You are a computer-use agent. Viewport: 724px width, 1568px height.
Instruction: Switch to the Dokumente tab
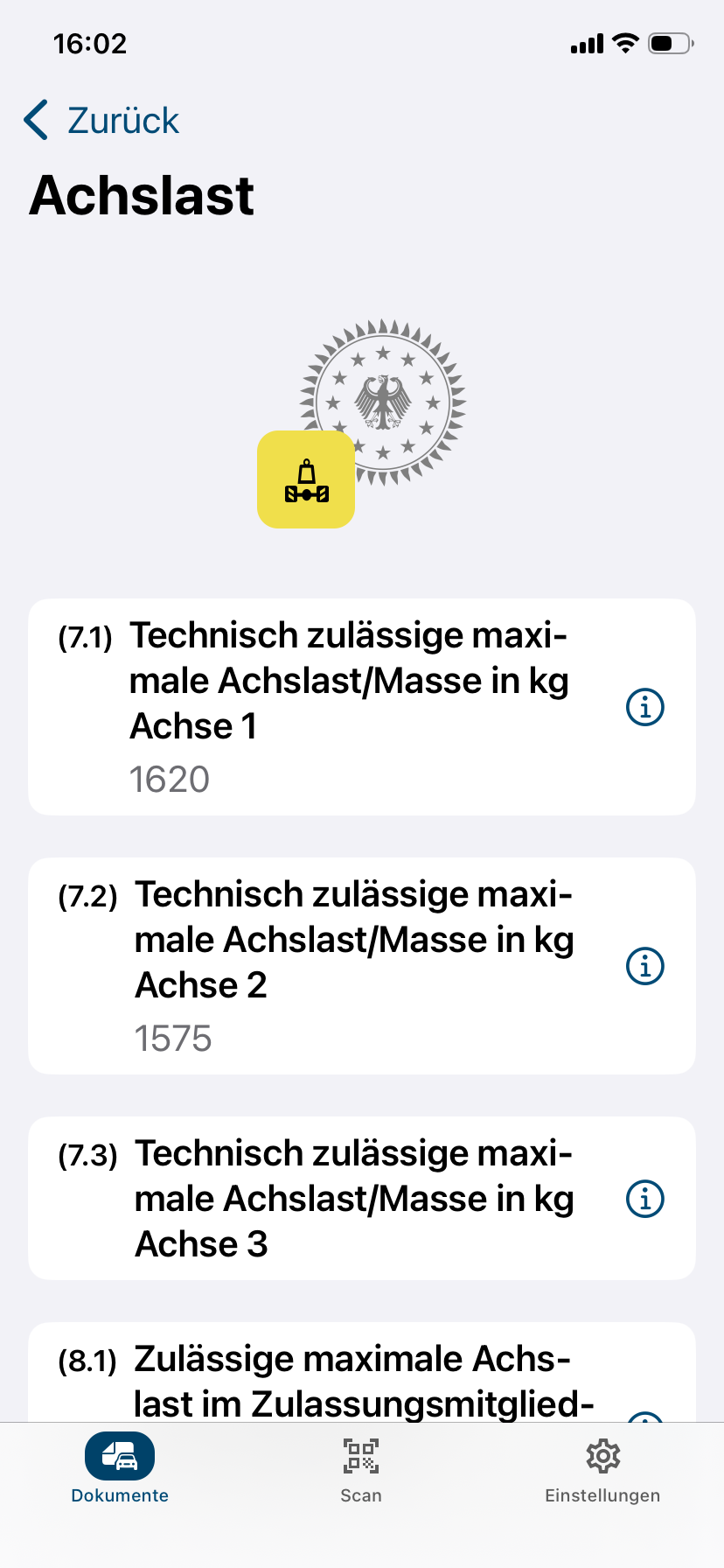(x=120, y=1470)
